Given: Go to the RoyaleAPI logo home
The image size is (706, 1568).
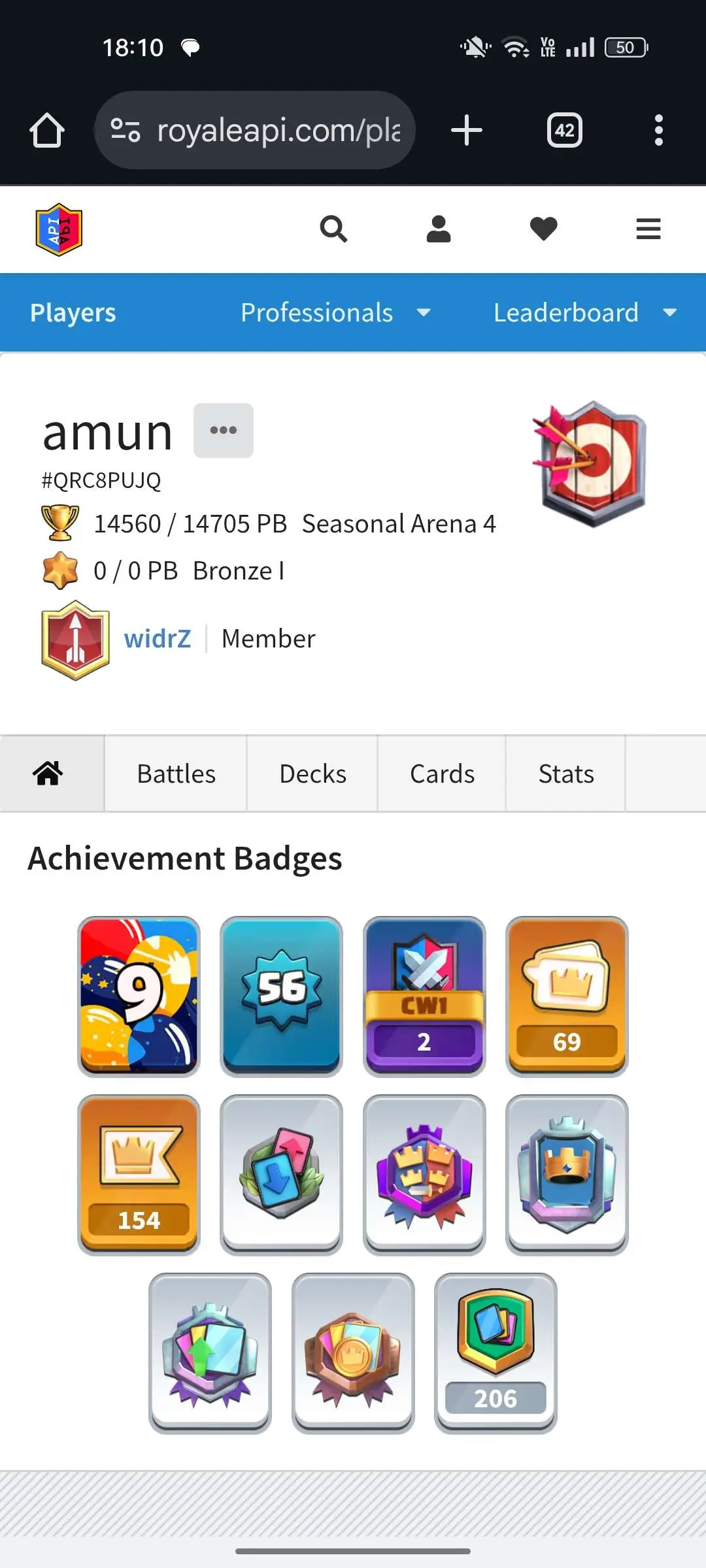Looking at the screenshot, I should coord(59,229).
